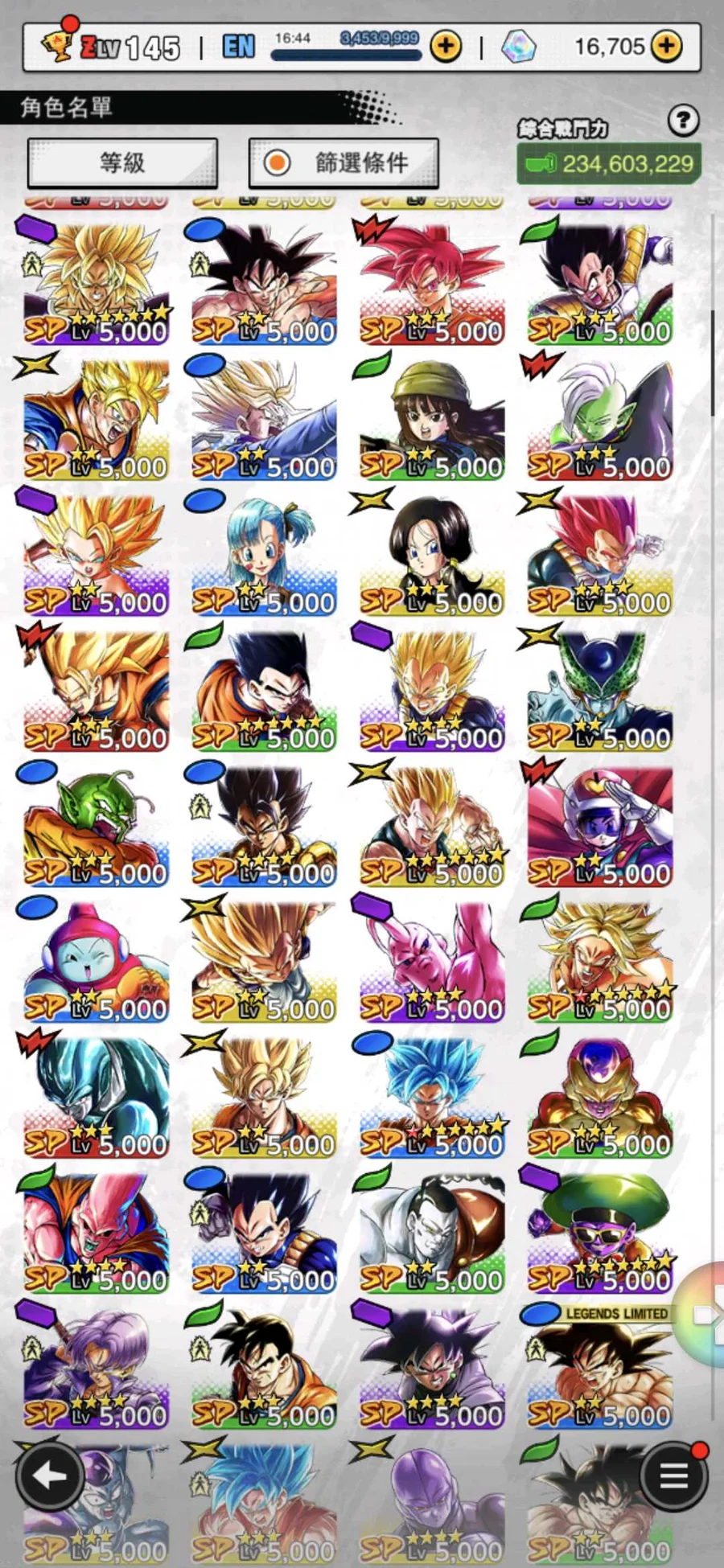This screenshot has width=724, height=1568.
Task: Open the help question mark
Action: coord(683,121)
